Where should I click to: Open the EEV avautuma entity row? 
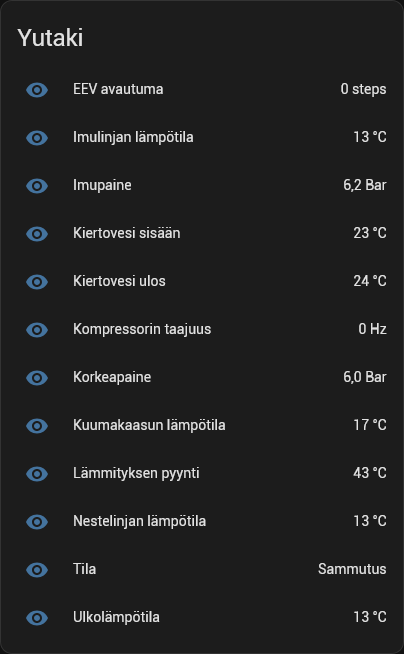click(202, 89)
